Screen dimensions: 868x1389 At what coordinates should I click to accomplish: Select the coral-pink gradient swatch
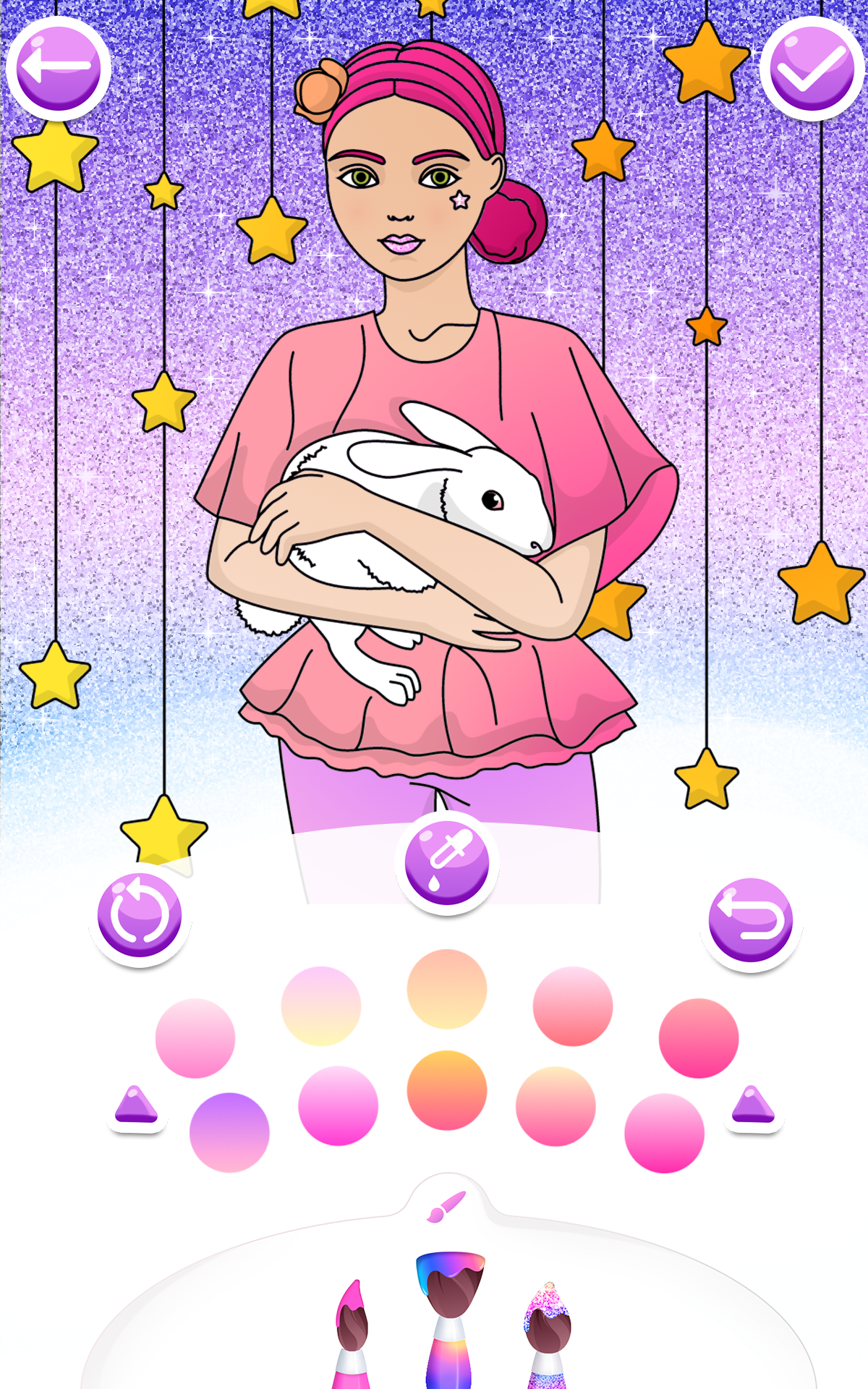[698, 1038]
